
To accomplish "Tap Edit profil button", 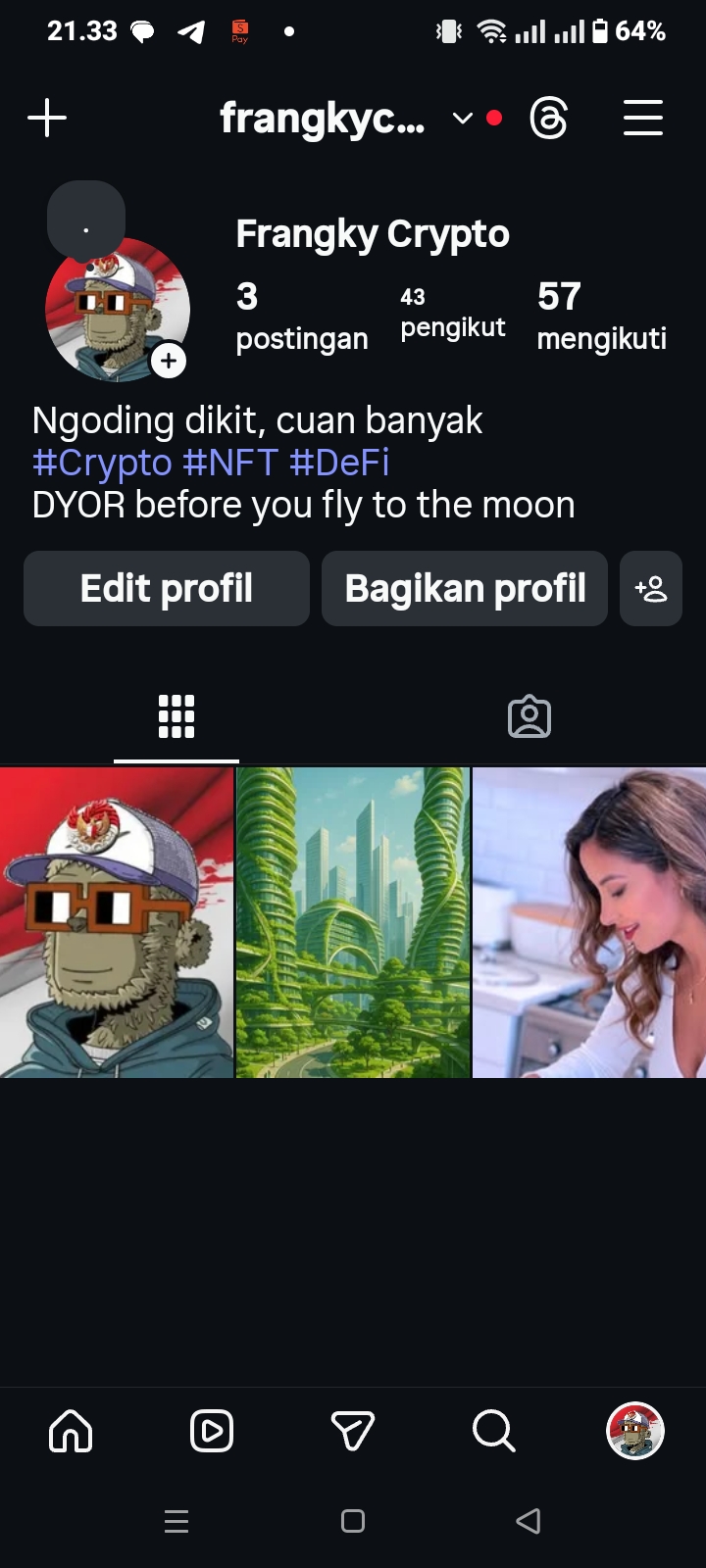I will (167, 588).
